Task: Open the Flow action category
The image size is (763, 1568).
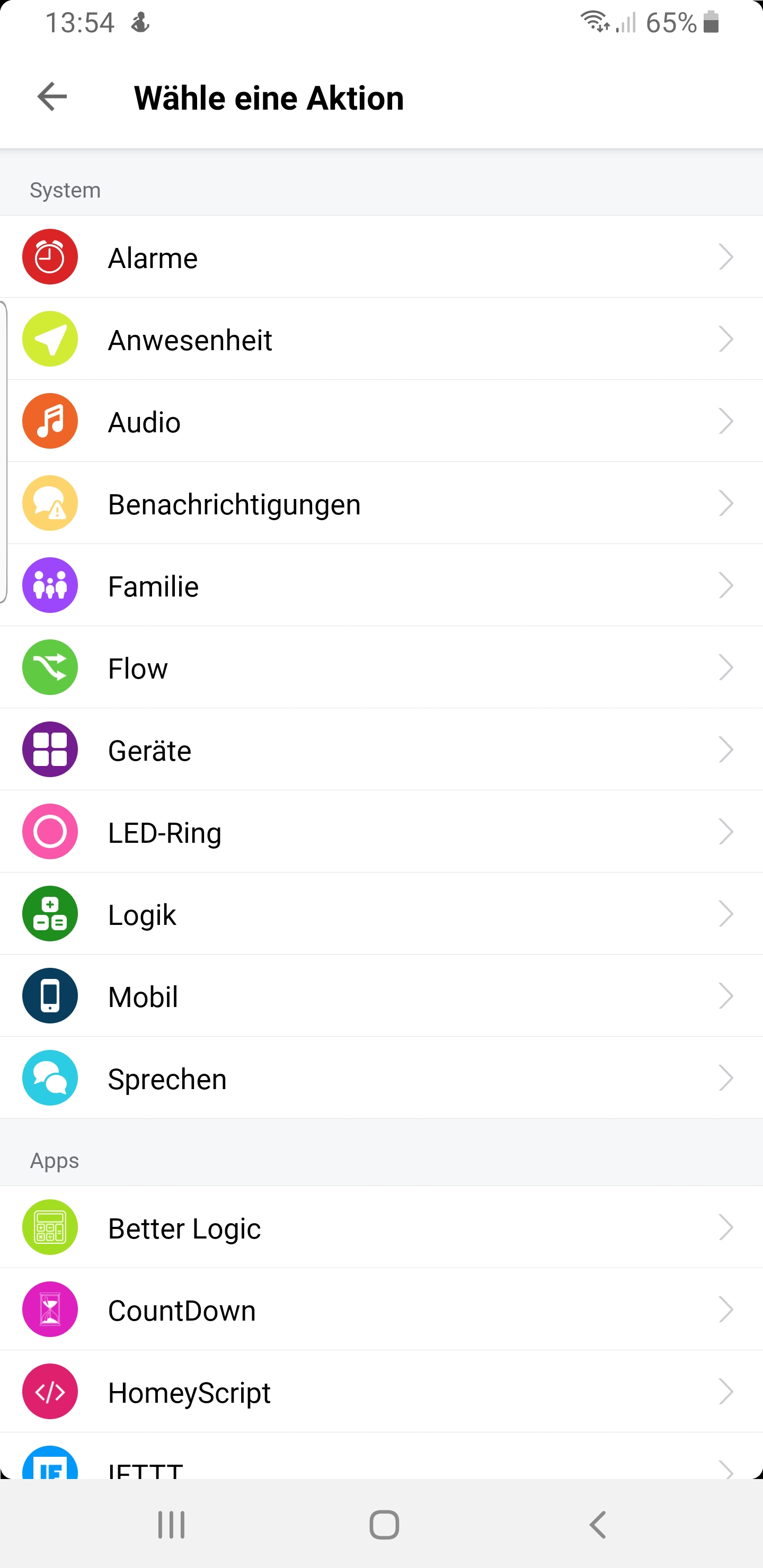Action: click(x=381, y=669)
